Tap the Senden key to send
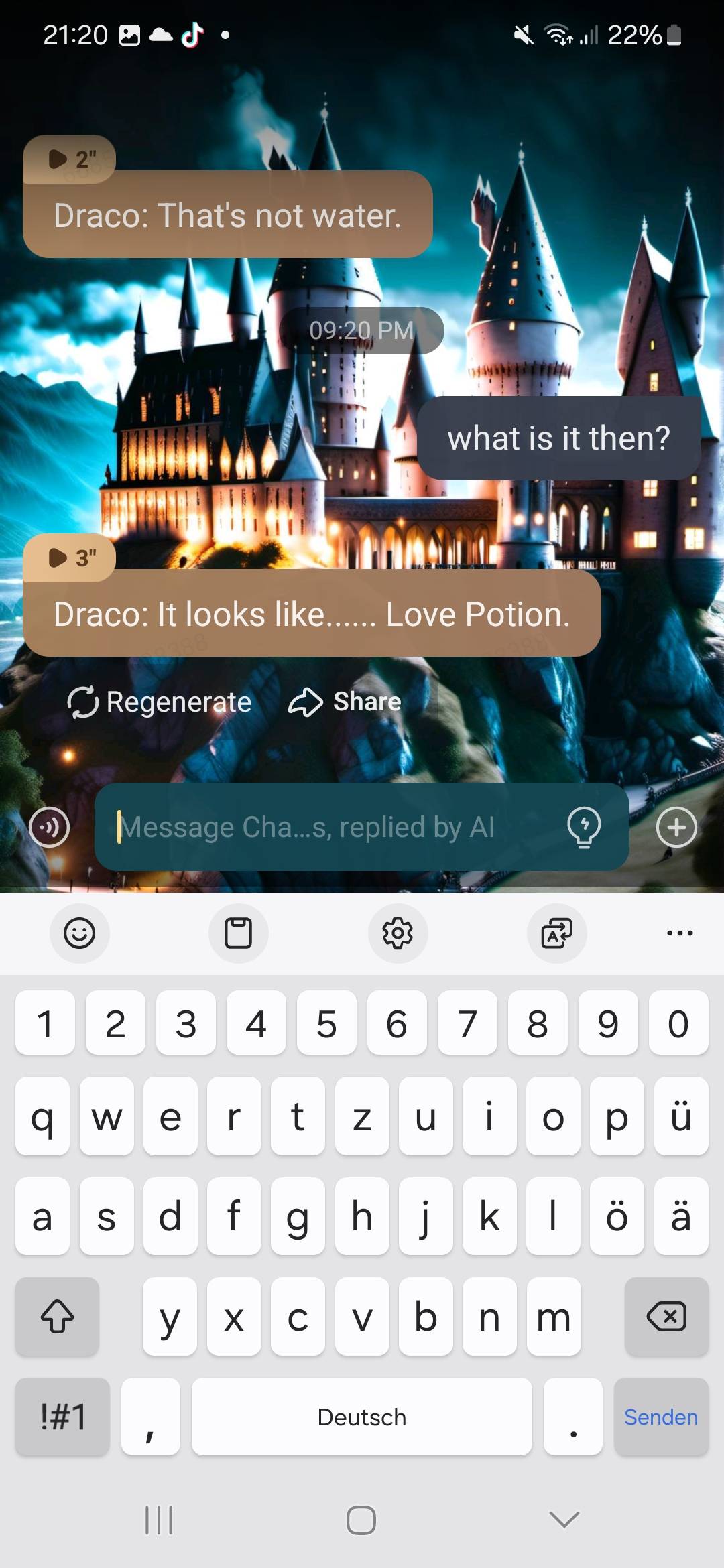 pos(661,1417)
